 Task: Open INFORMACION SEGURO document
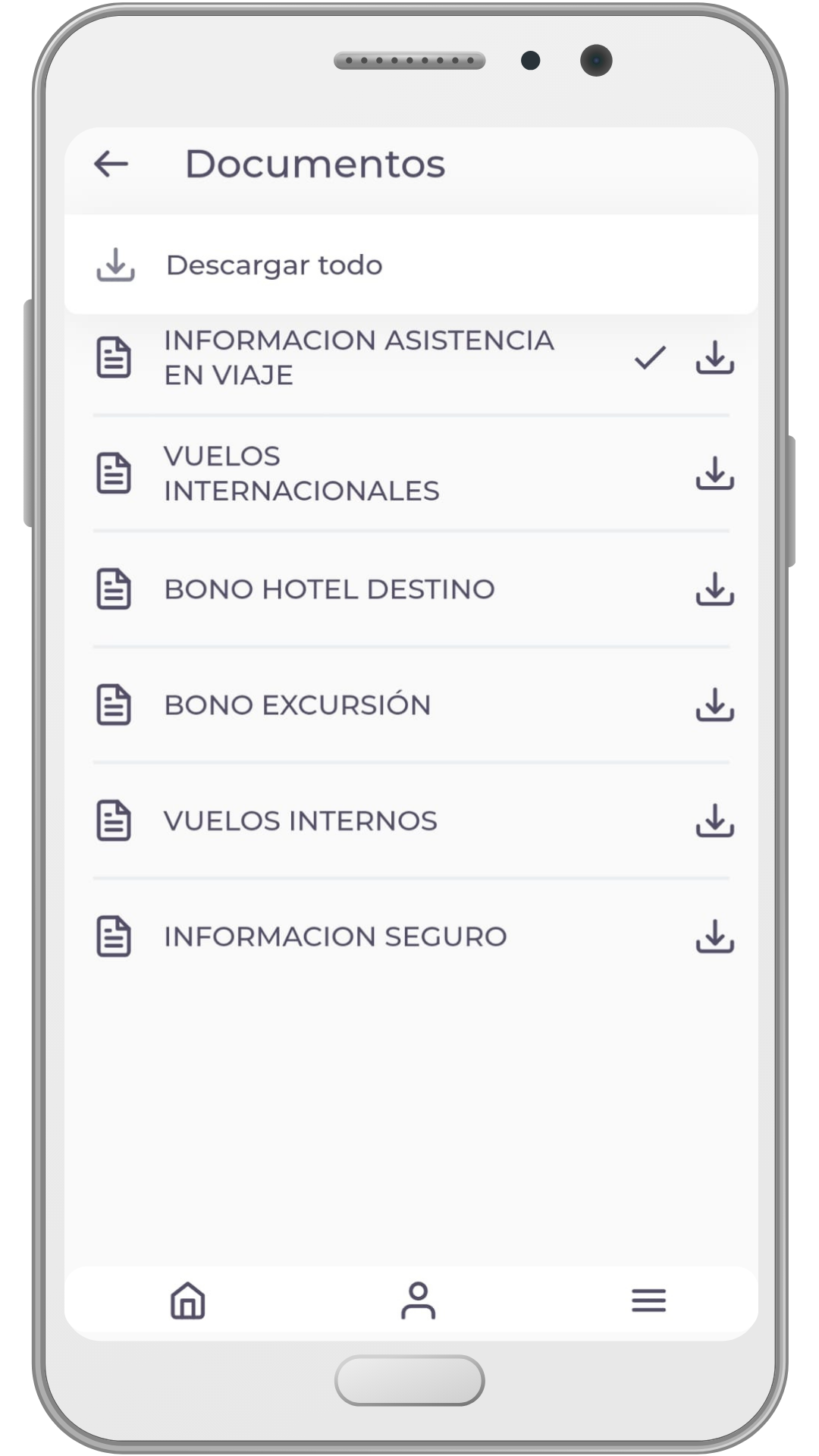point(335,937)
